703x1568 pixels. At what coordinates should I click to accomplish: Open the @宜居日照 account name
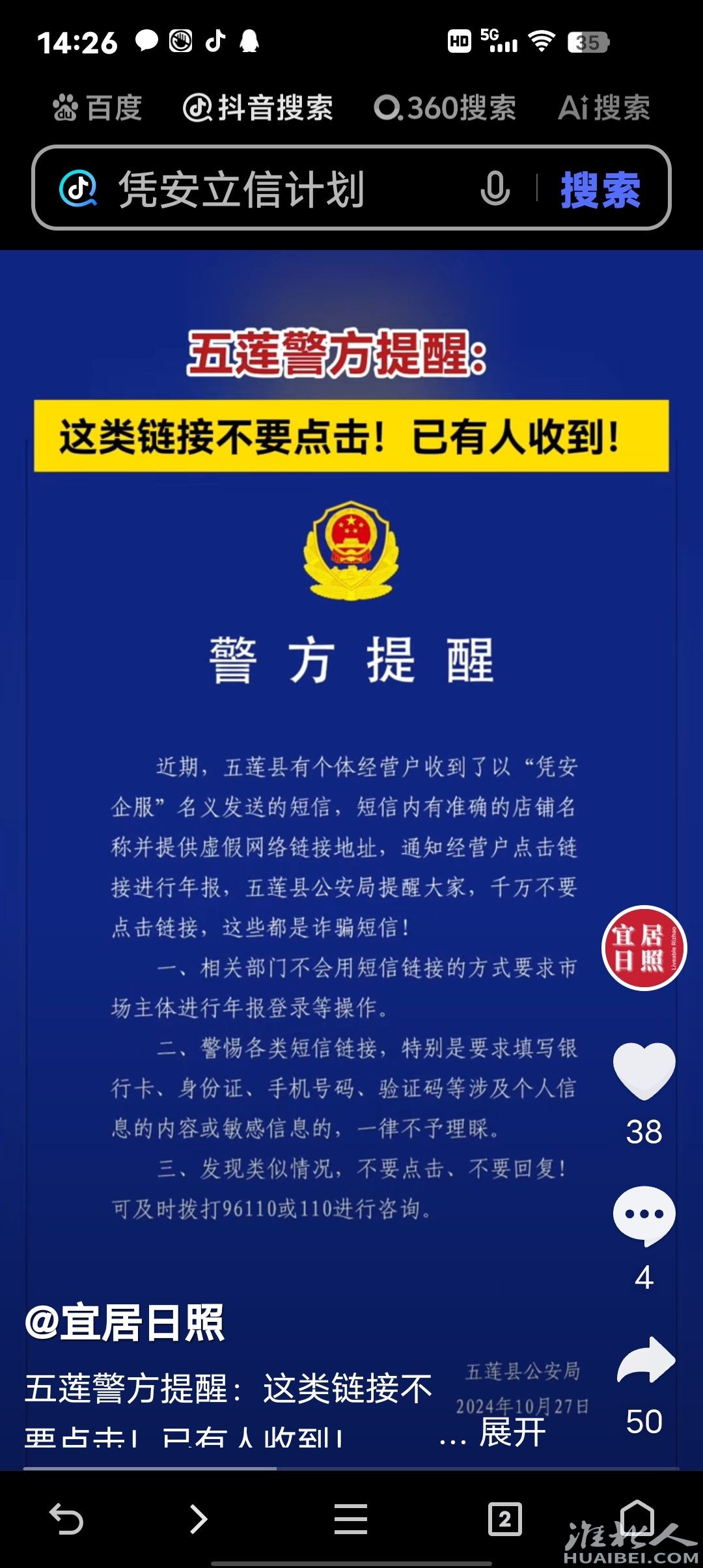coord(125,1323)
